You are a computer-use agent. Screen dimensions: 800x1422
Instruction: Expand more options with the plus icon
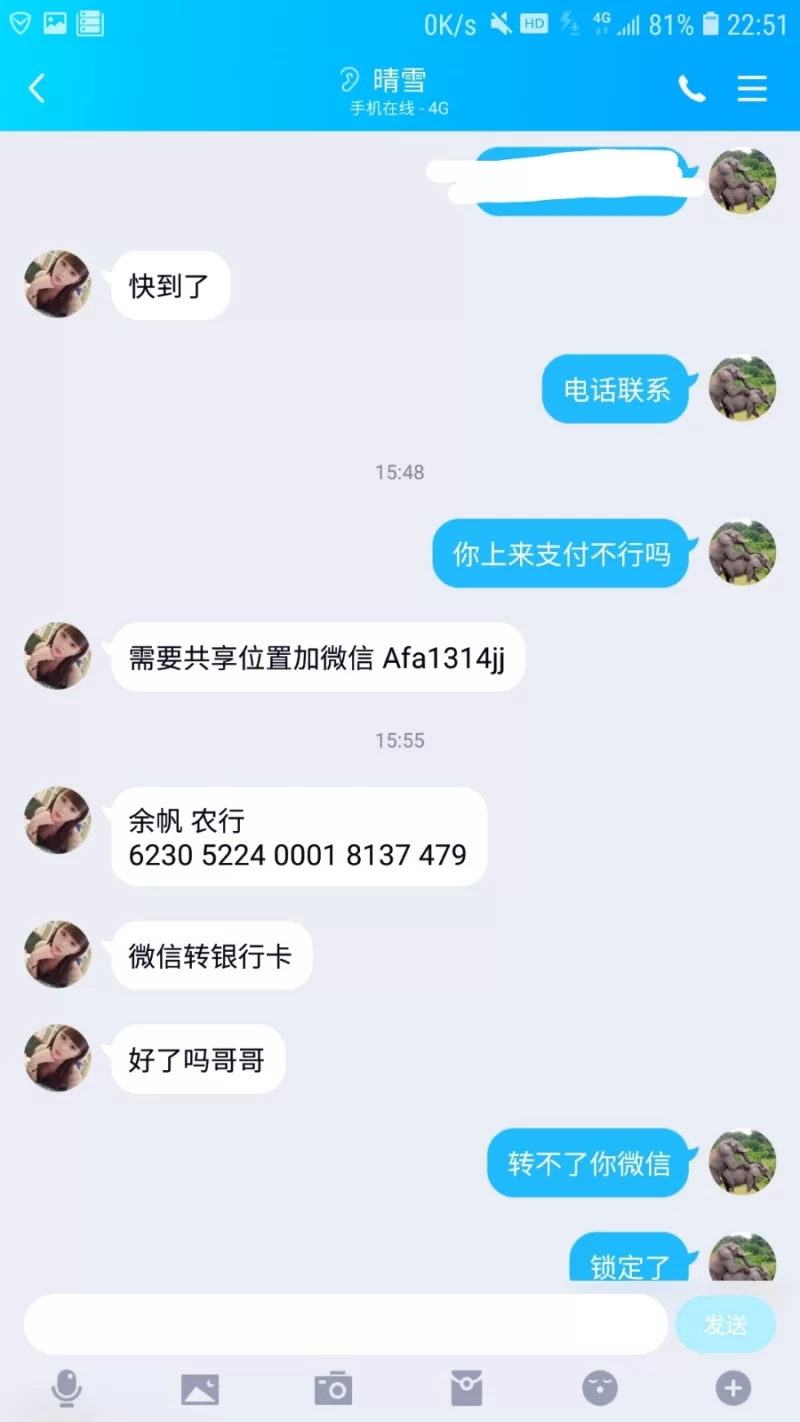pyautogui.click(x=733, y=1388)
